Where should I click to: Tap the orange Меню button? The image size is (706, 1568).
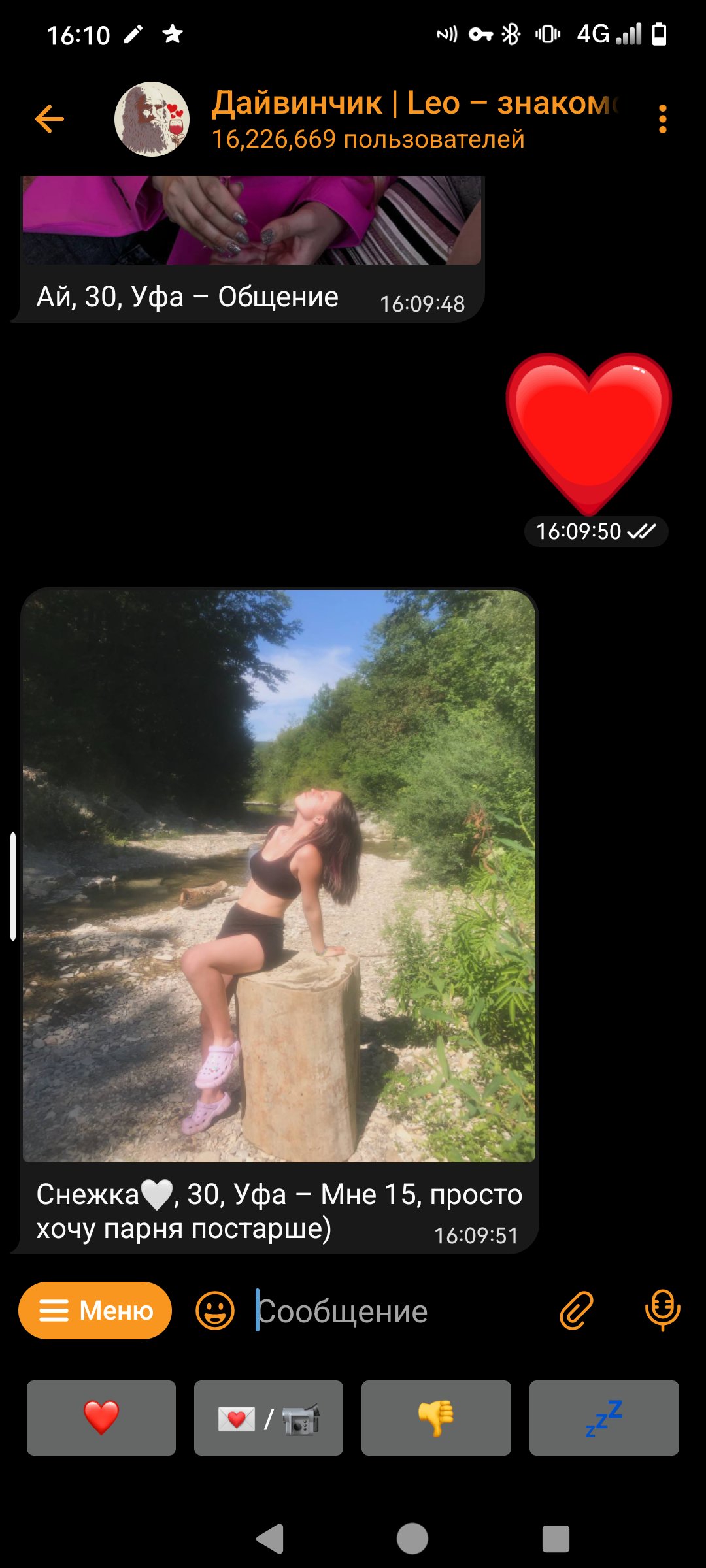tap(95, 1311)
